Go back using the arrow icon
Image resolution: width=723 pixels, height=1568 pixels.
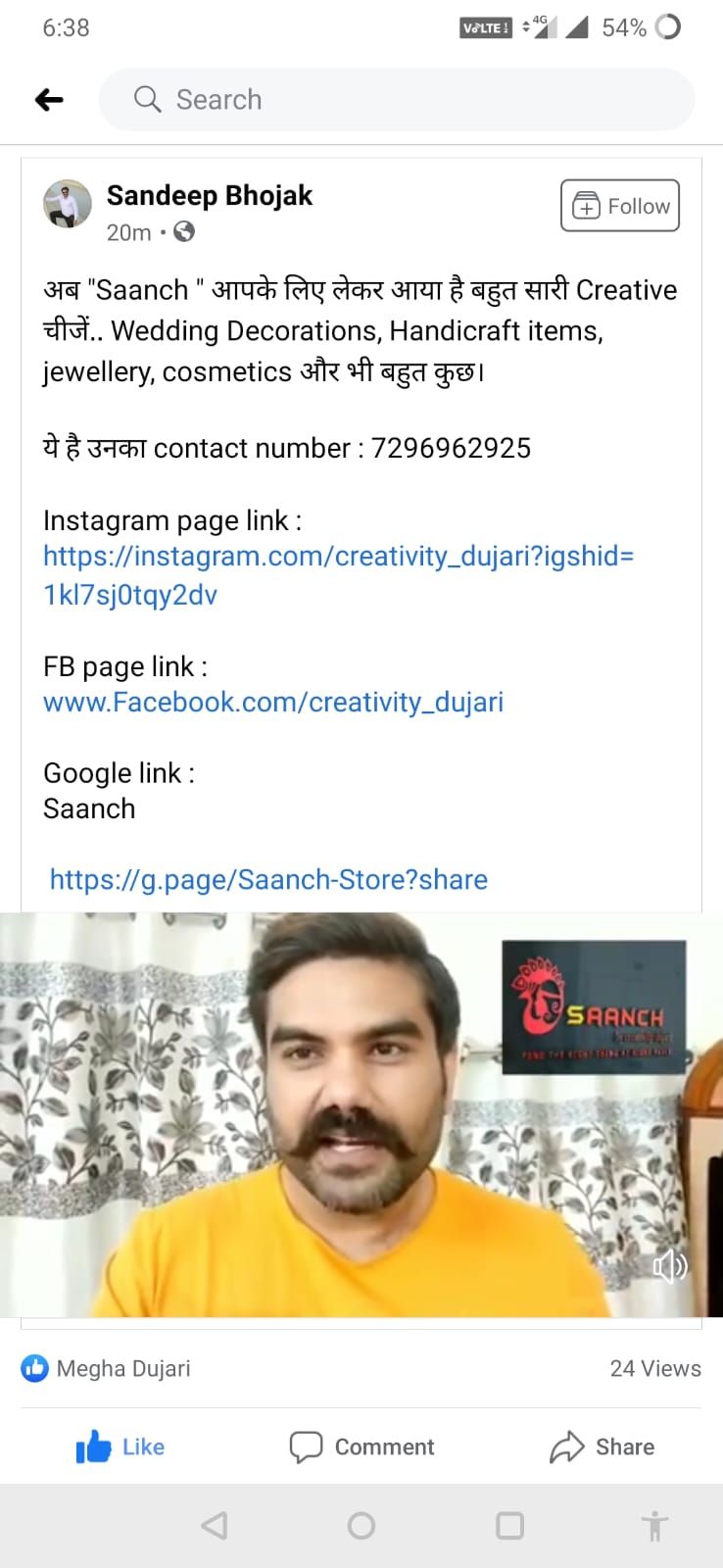tap(49, 100)
